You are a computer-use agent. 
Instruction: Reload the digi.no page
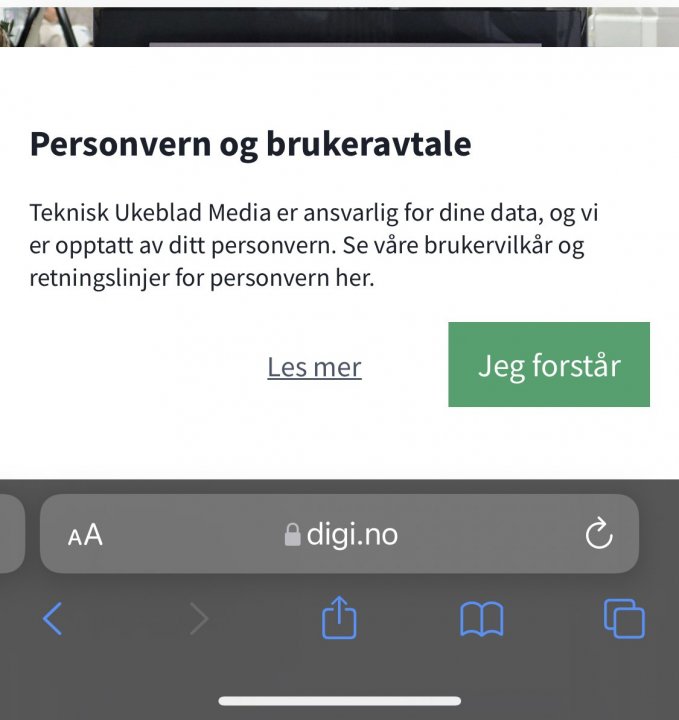(598, 535)
